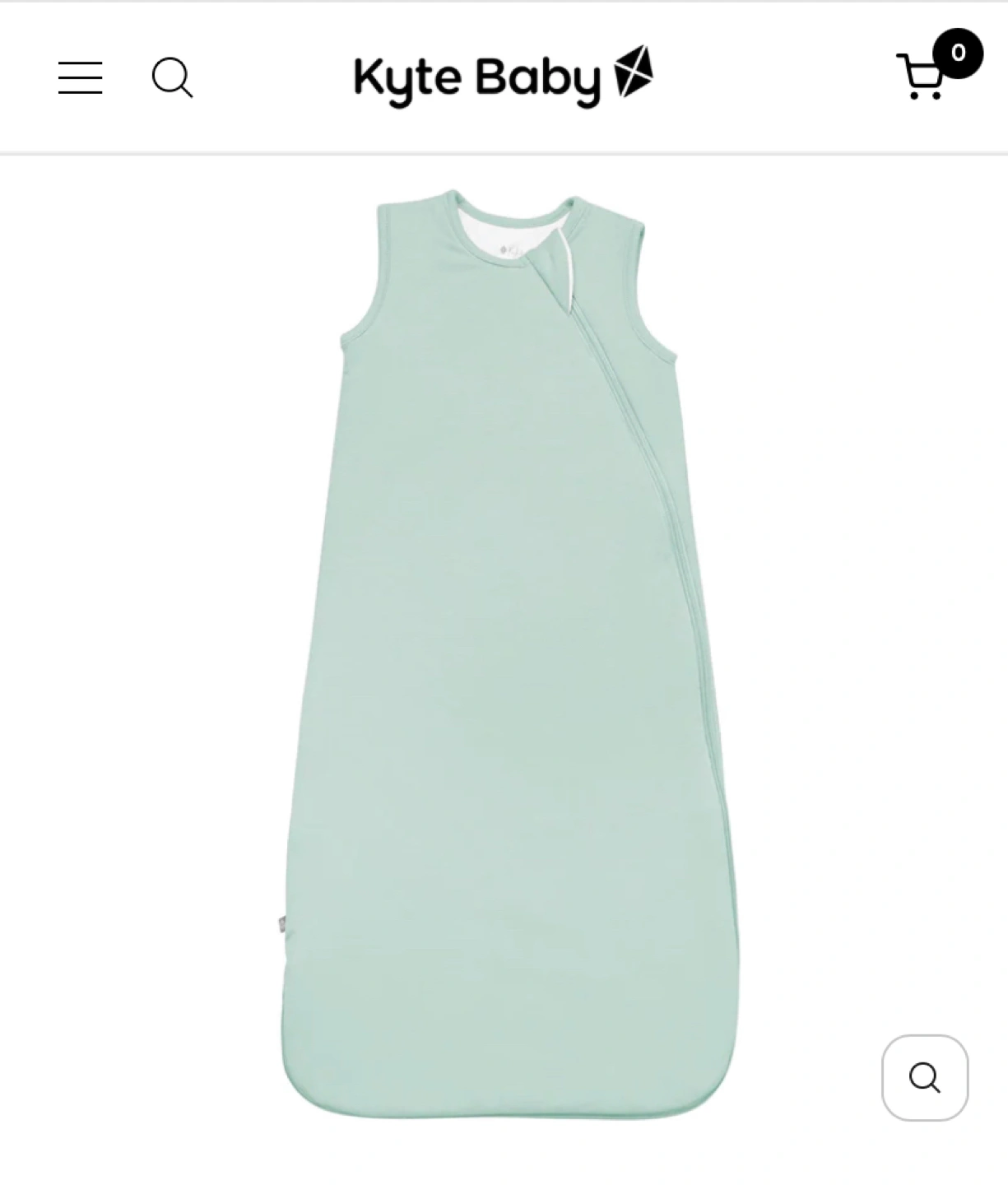Enlarge the product image with the zoom button
The height and width of the screenshot is (1185, 1008).
coord(924,1077)
